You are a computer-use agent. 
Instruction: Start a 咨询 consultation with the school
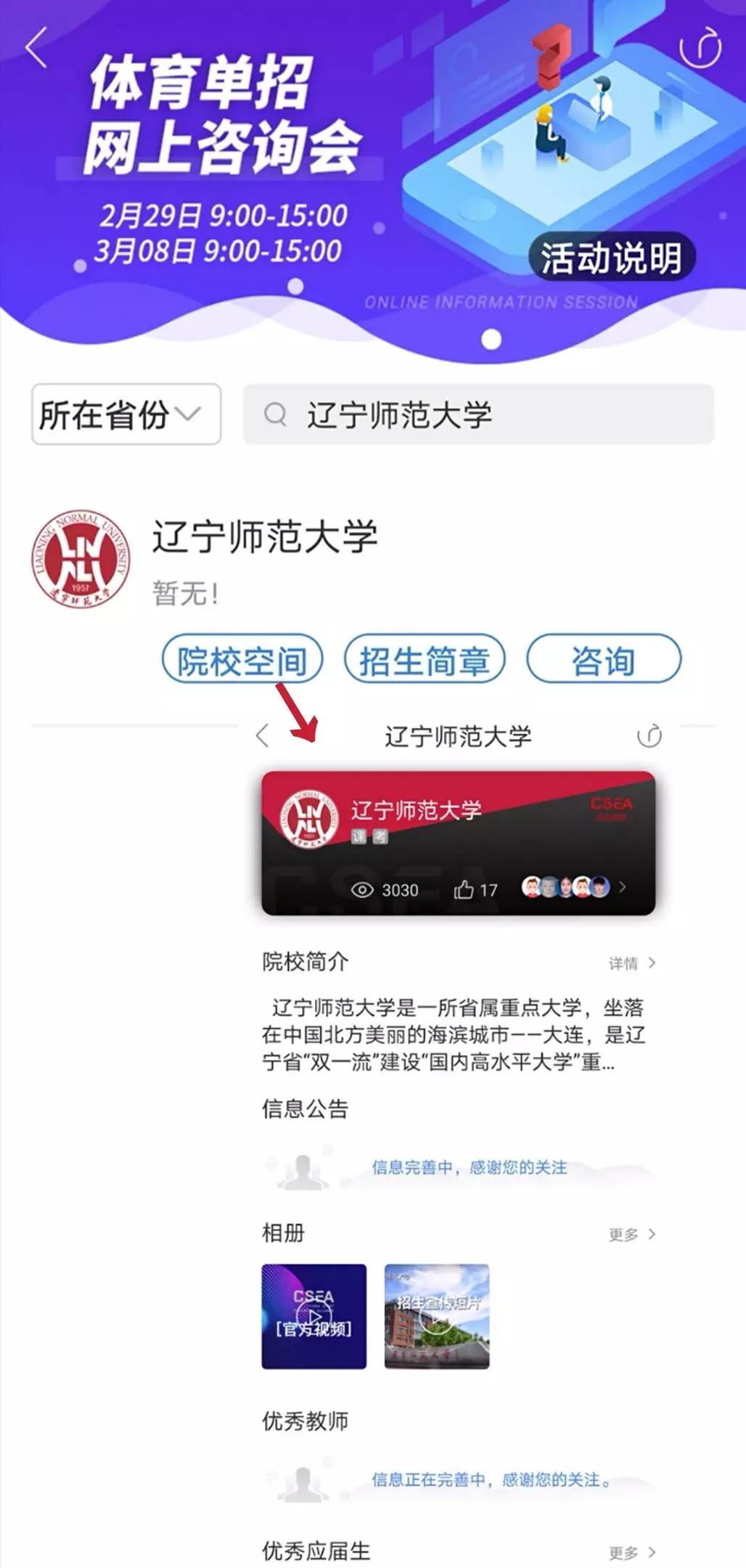(603, 660)
